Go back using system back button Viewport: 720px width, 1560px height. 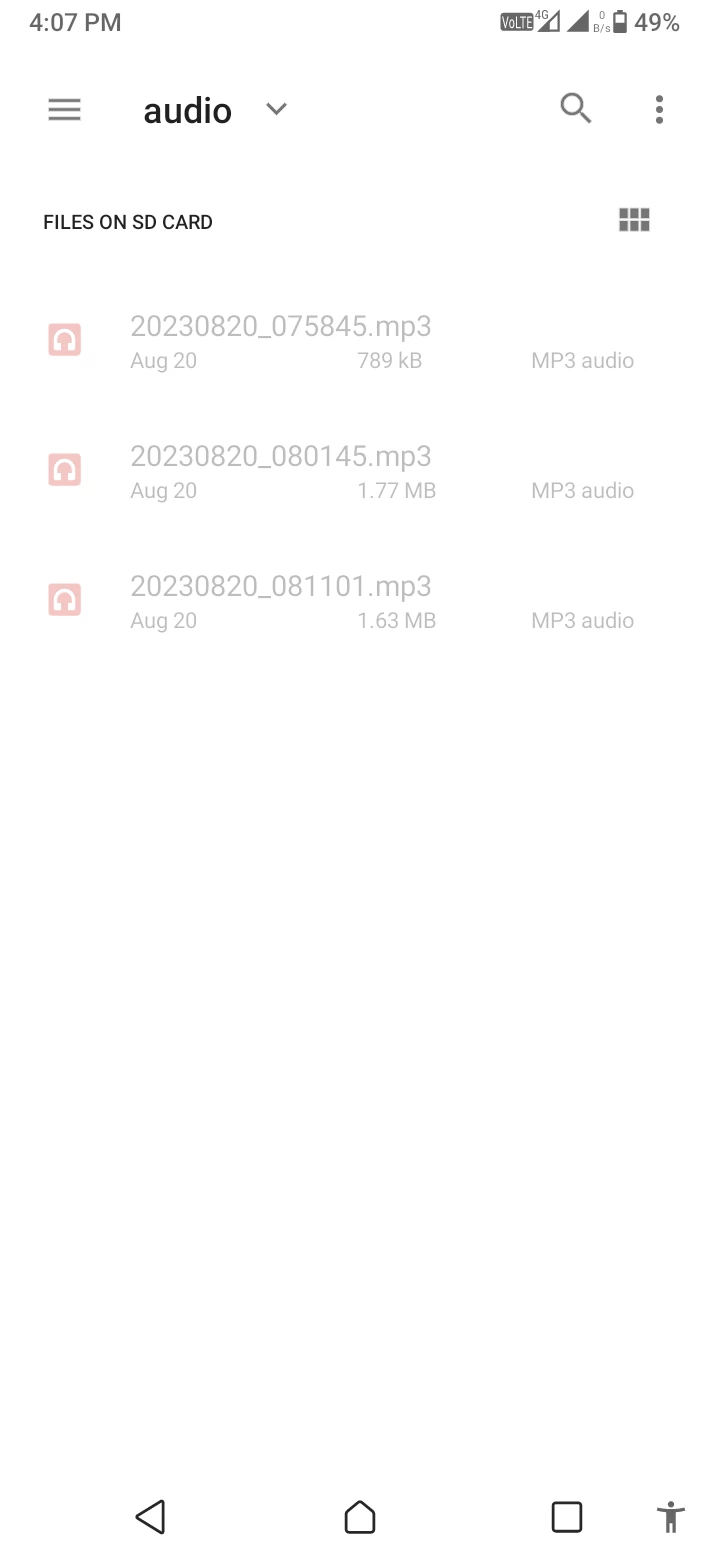tap(150, 1517)
